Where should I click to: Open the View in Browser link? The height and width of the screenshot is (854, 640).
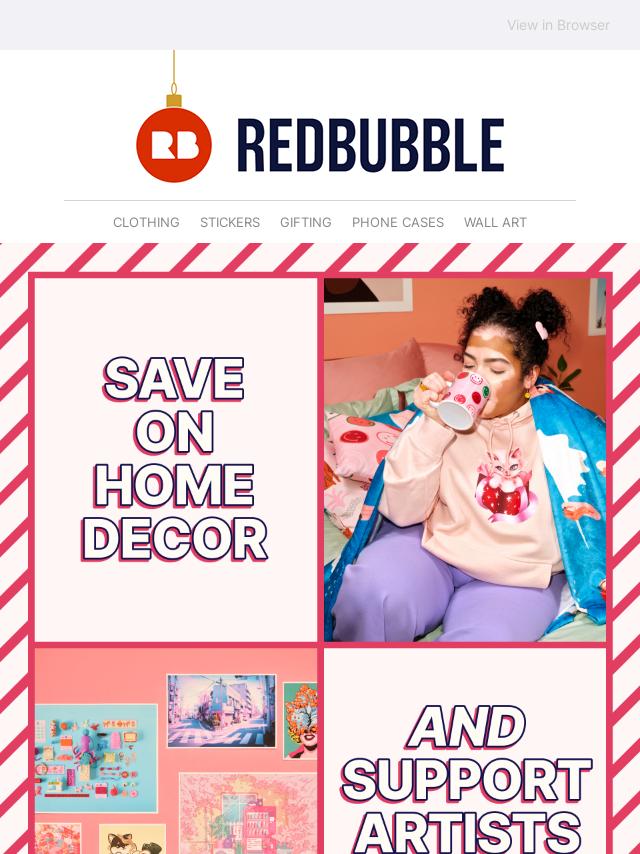pyautogui.click(x=557, y=25)
